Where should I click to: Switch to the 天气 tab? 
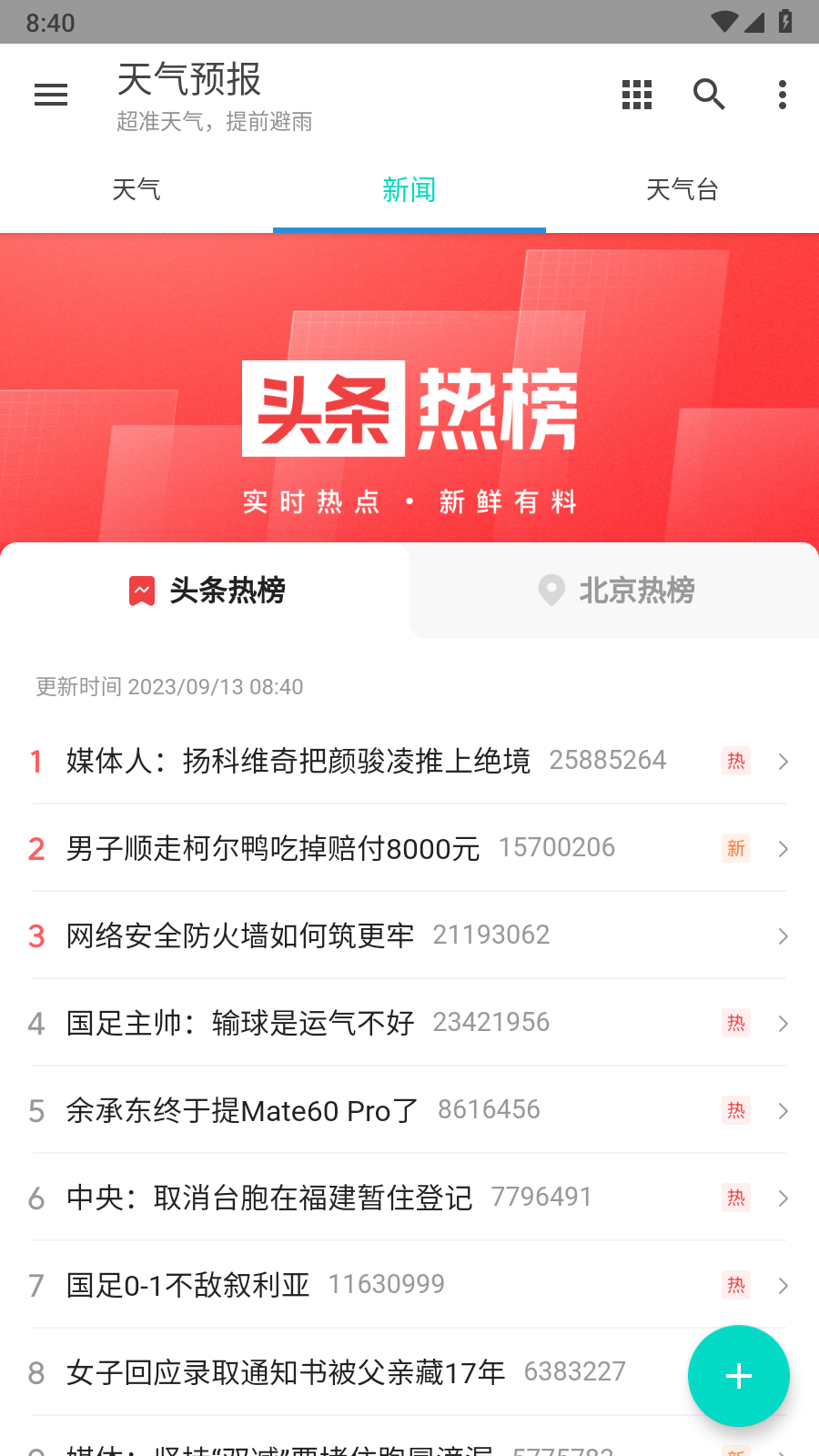136,190
